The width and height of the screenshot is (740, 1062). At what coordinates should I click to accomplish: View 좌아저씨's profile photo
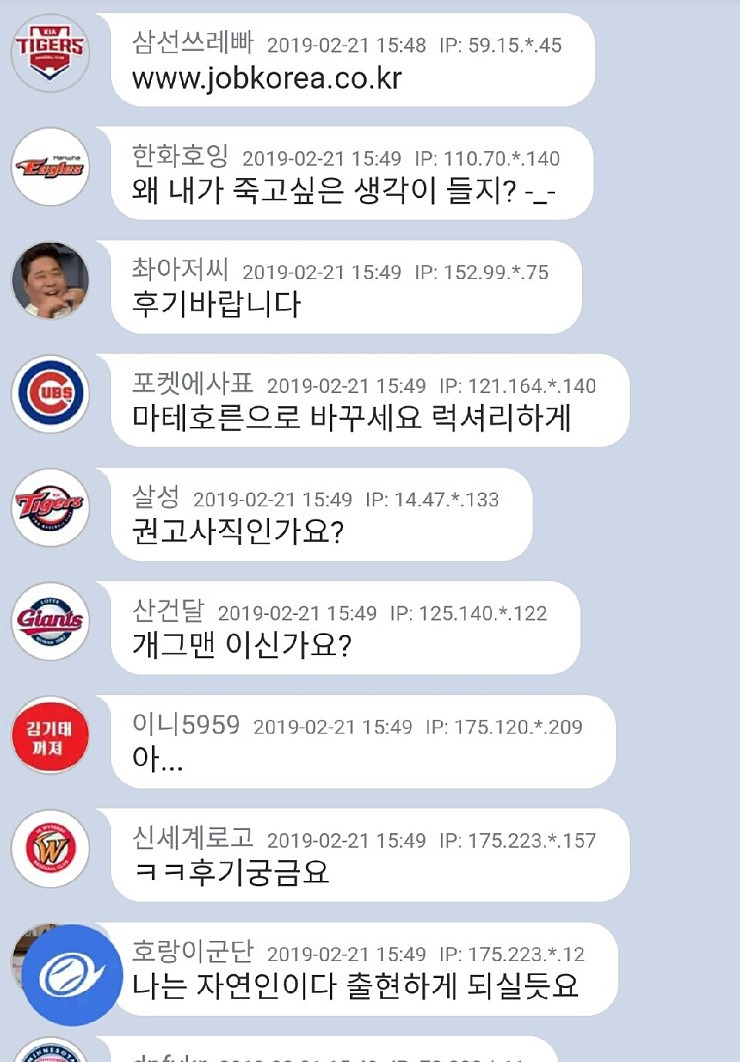point(50,280)
